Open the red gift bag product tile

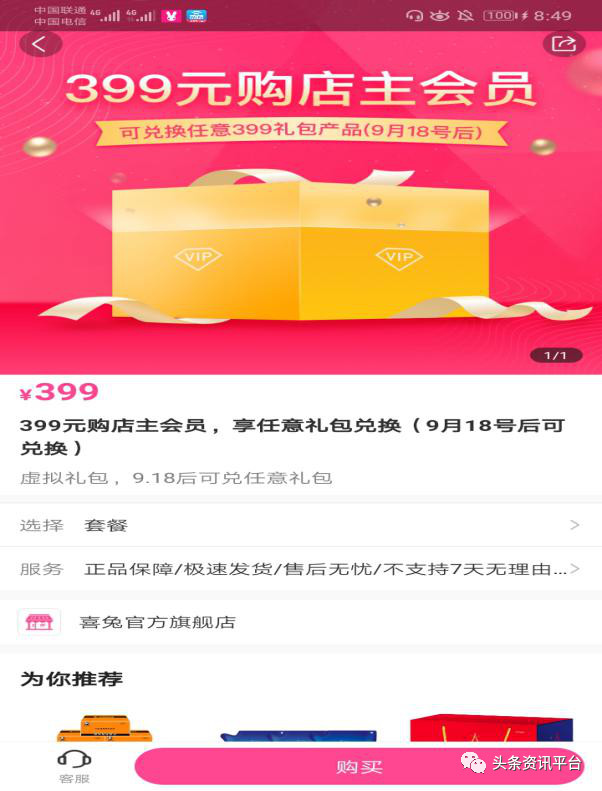click(490, 728)
